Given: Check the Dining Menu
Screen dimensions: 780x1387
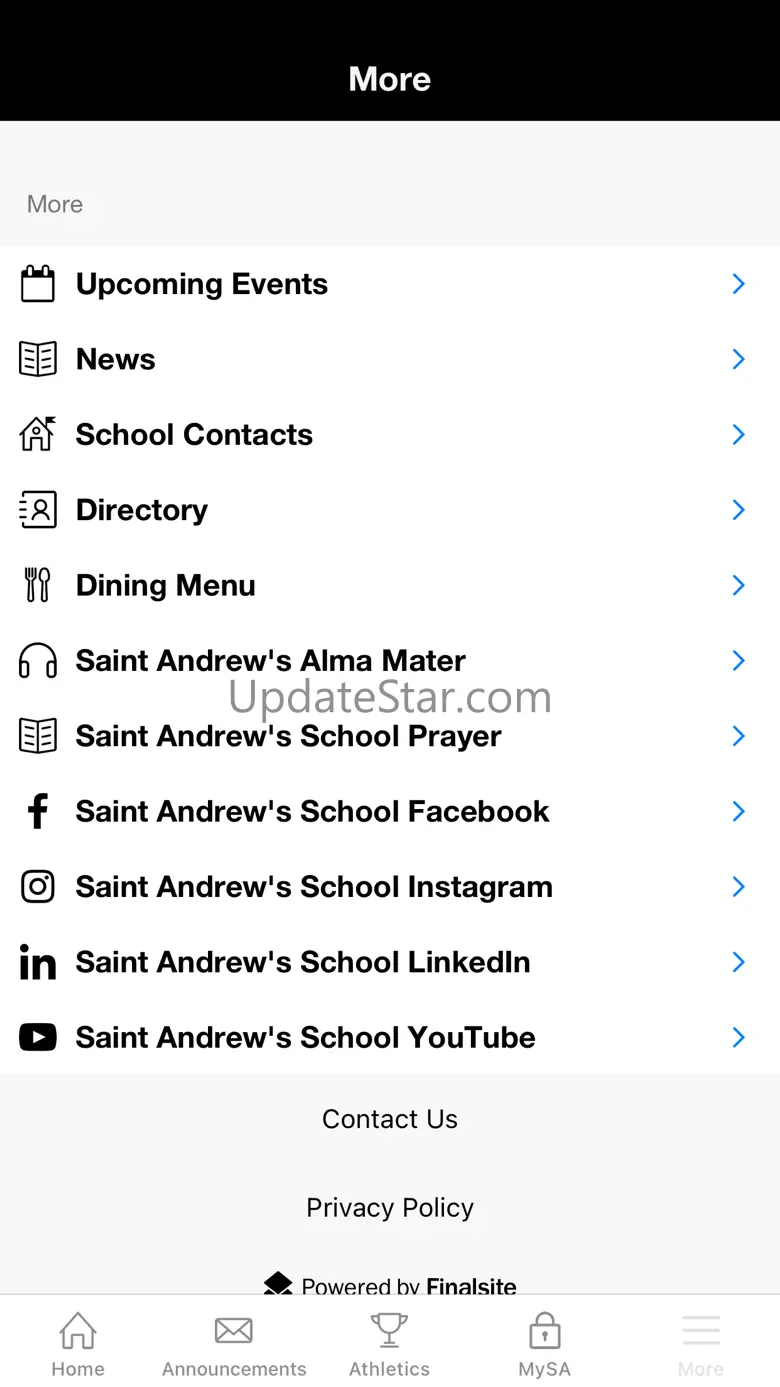Looking at the screenshot, I should 389,585.
